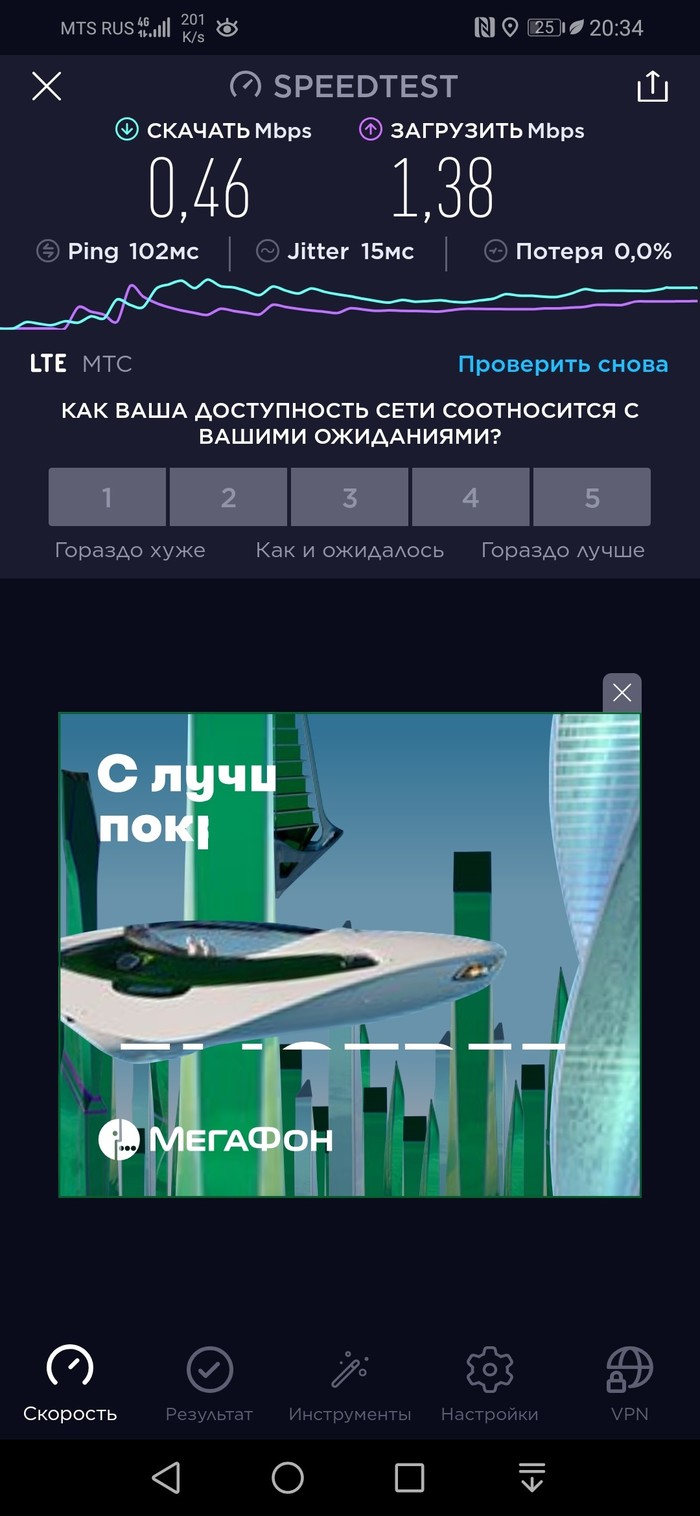Open the Инструменты tab
Image resolution: width=700 pixels, height=1516 pixels.
350,1383
